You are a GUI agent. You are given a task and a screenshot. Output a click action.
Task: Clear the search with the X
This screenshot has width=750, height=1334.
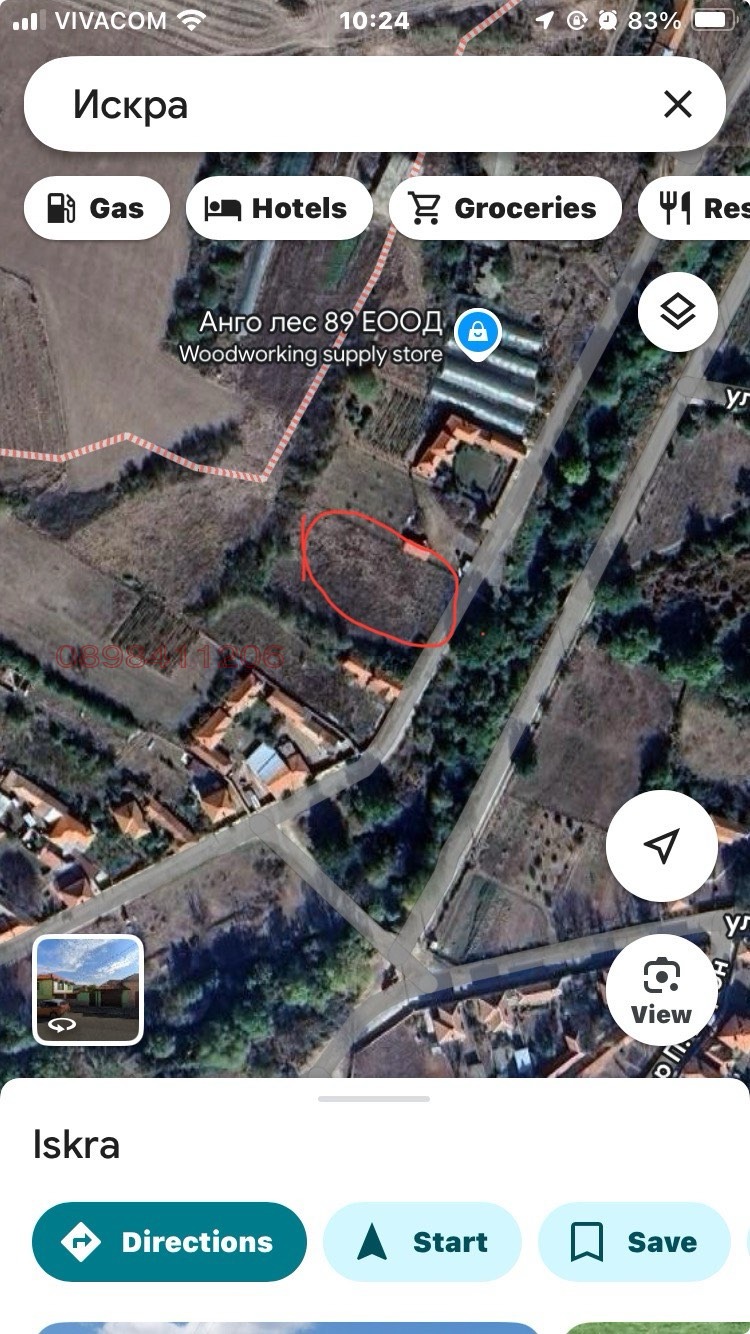click(678, 105)
